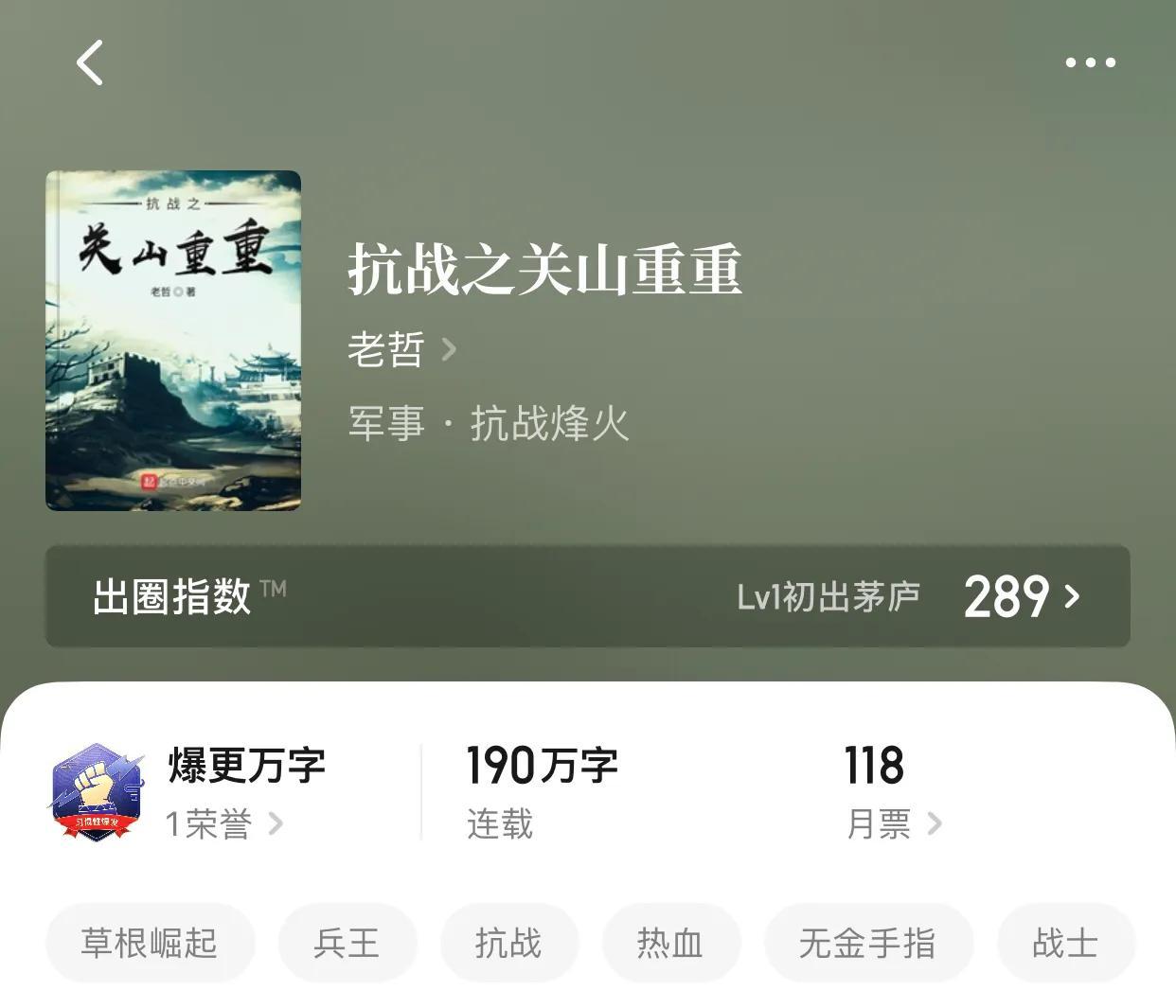1176x1008 pixels.
Task: Go back using the back arrow
Action: 90,63
